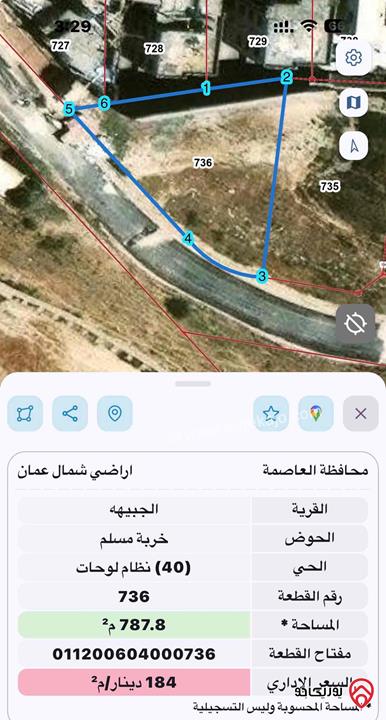Close the parcel details panel
This screenshot has width=386, height=720.
coord(361,414)
